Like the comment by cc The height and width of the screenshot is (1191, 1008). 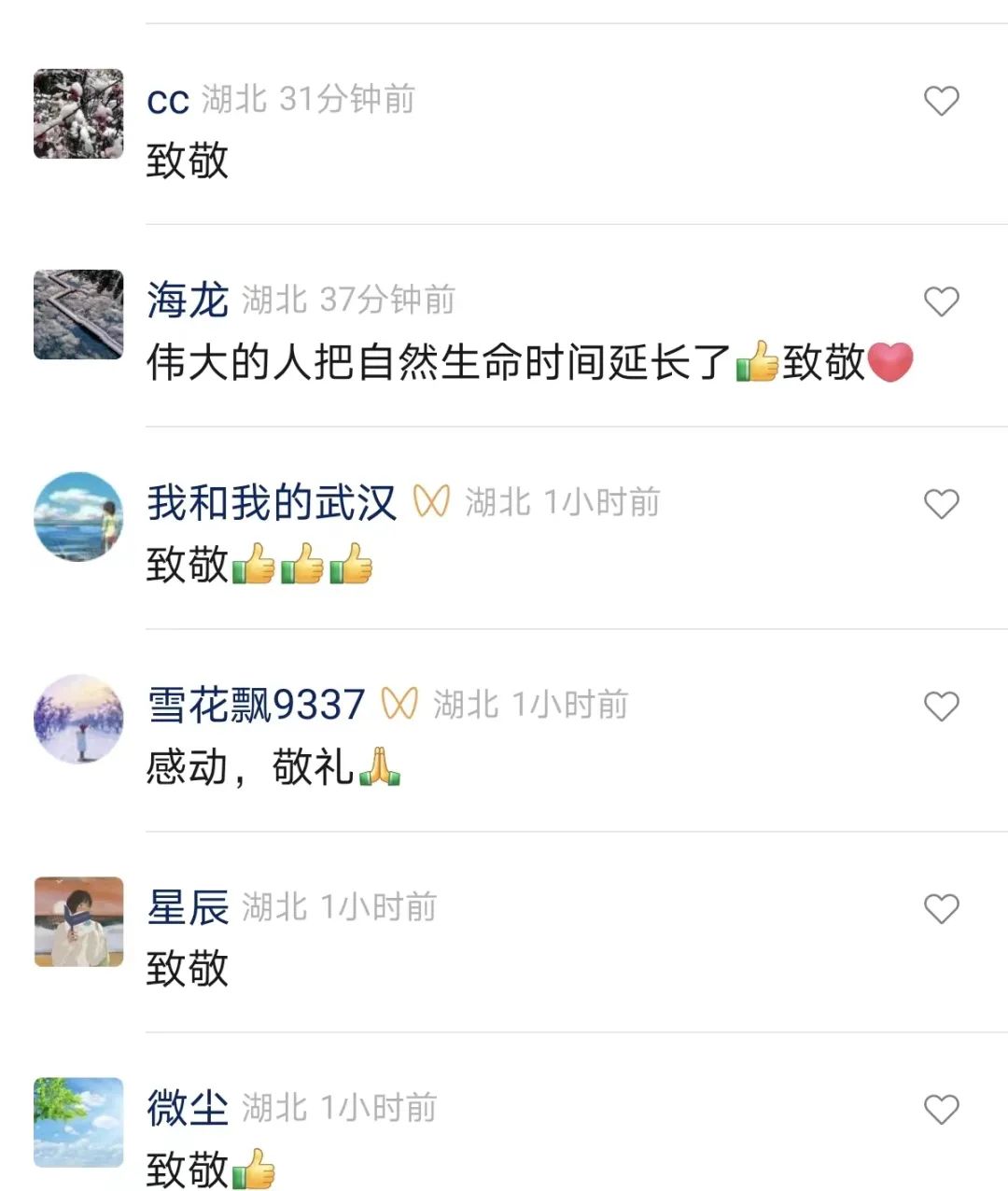[x=941, y=101]
